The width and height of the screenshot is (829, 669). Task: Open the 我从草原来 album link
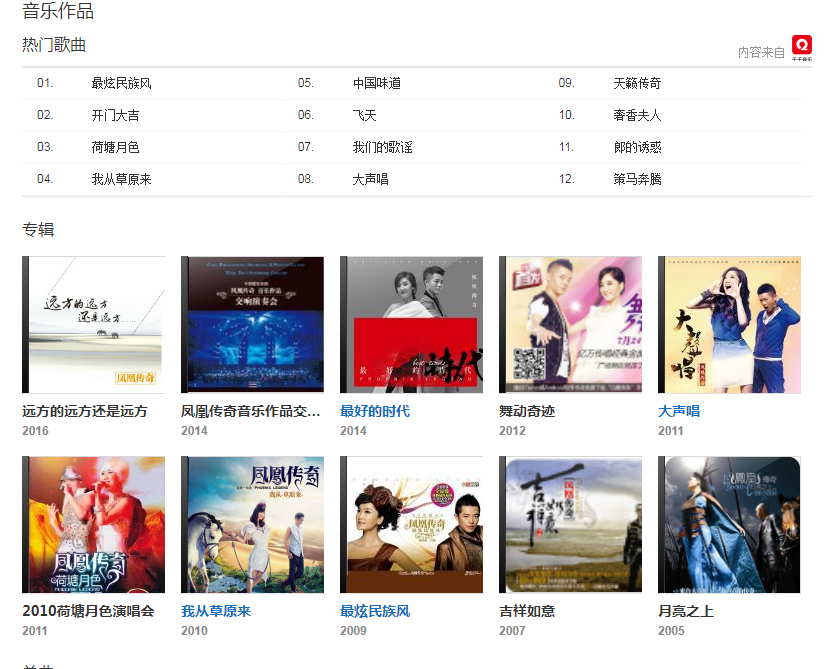pyautogui.click(x=215, y=611)
